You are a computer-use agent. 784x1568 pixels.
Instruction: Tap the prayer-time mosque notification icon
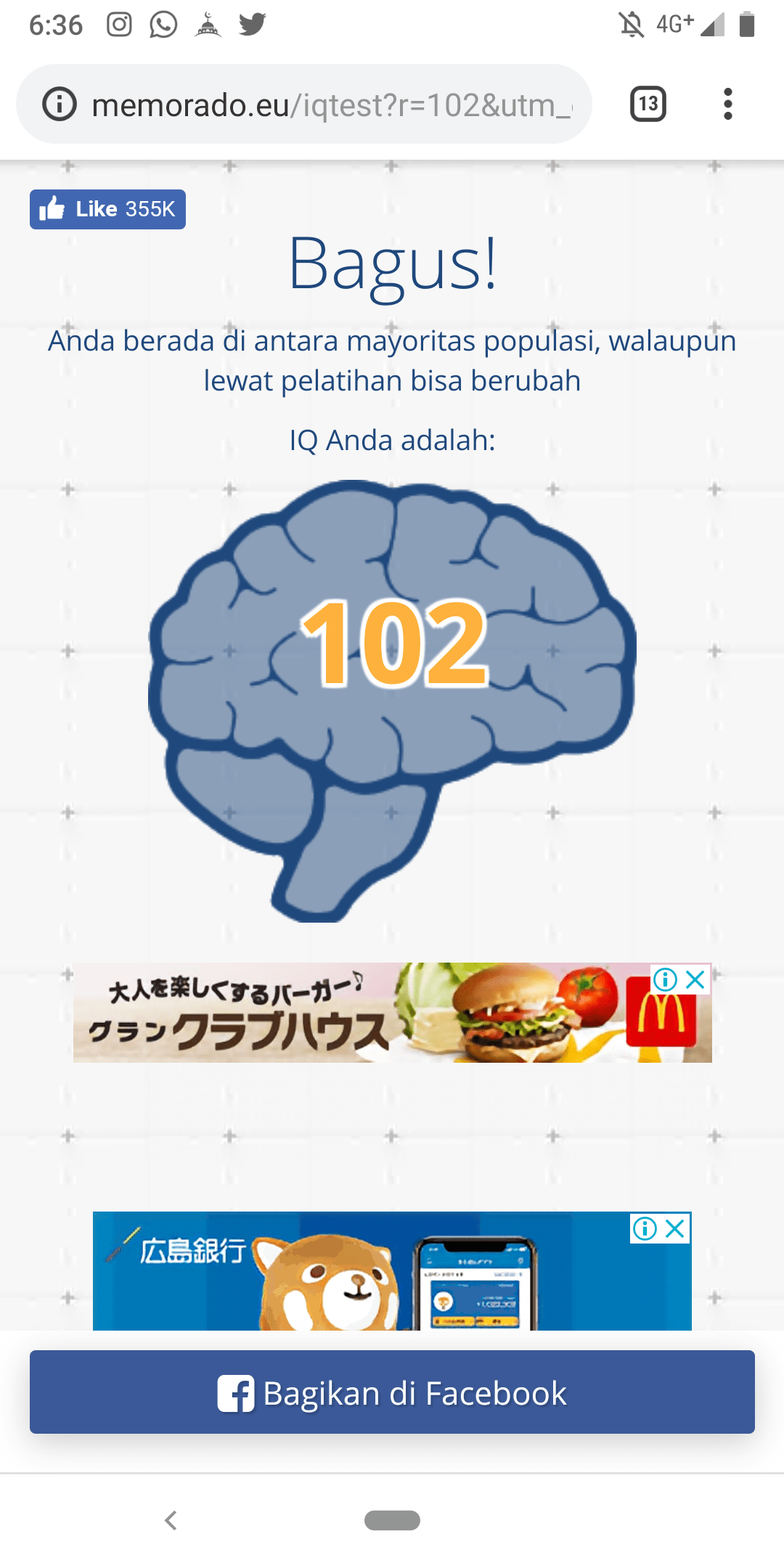tap(208, 24)
